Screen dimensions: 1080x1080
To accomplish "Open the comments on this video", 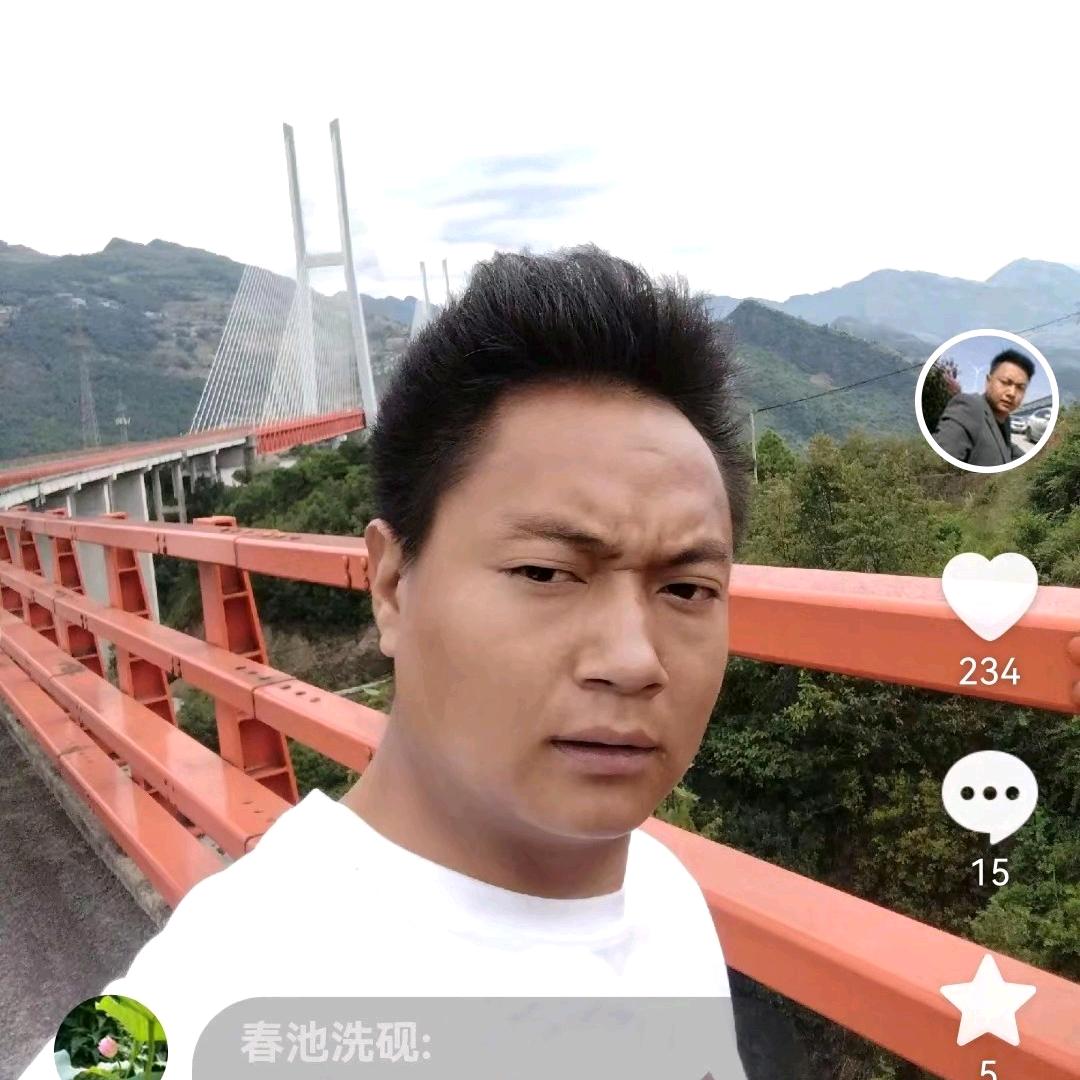I will coord(989,796).
